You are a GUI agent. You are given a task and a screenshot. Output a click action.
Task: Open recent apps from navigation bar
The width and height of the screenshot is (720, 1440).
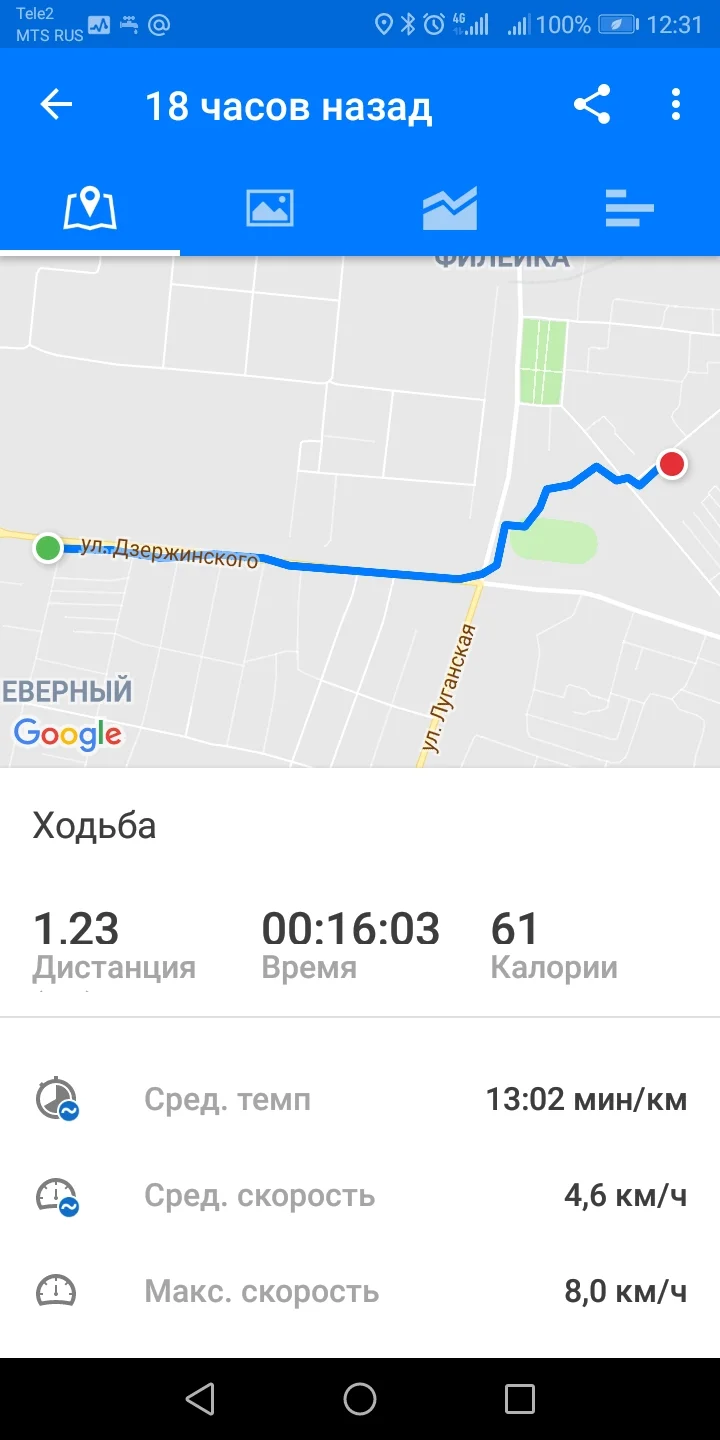[520, 1399]
